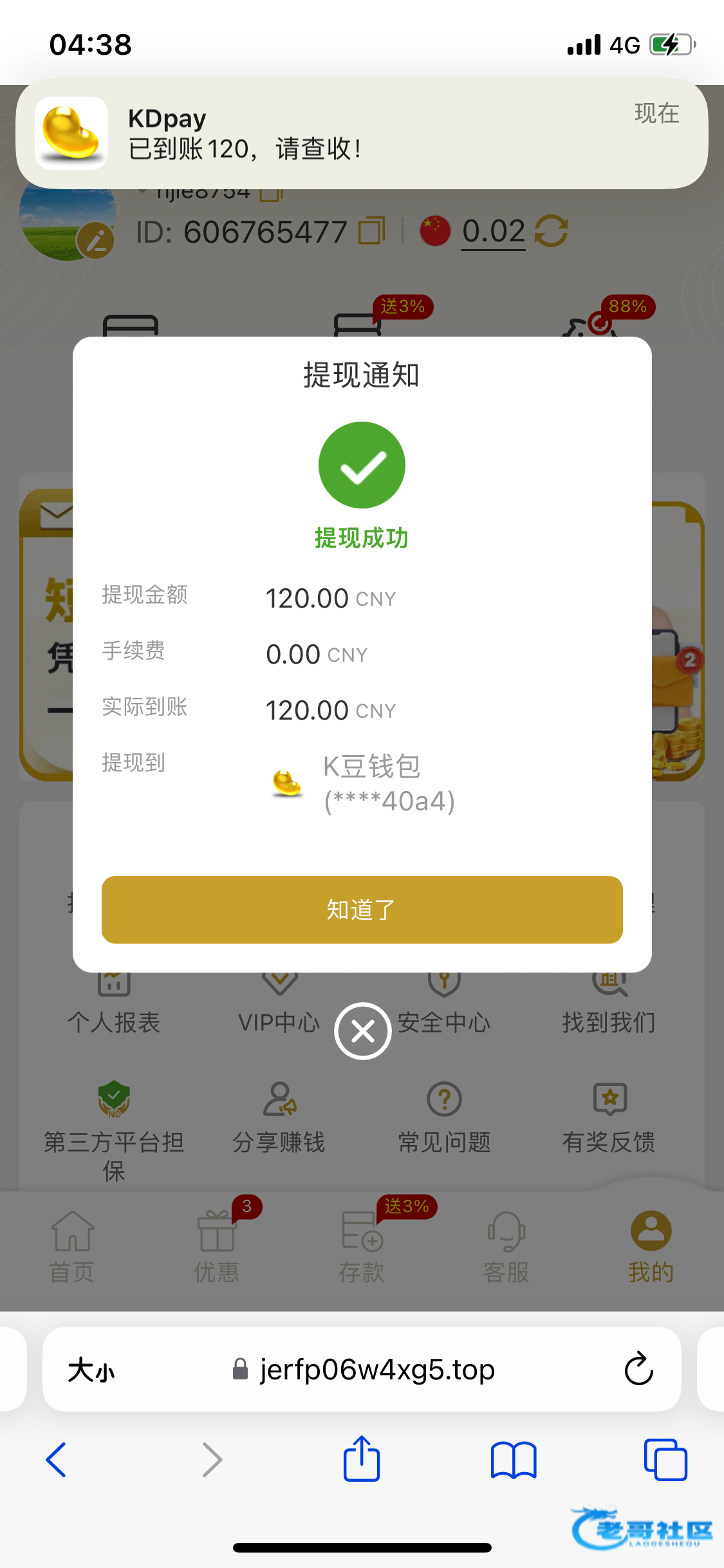
Task: Close the withdrawal dialog with the X
Action: (x=363, y=1031)
